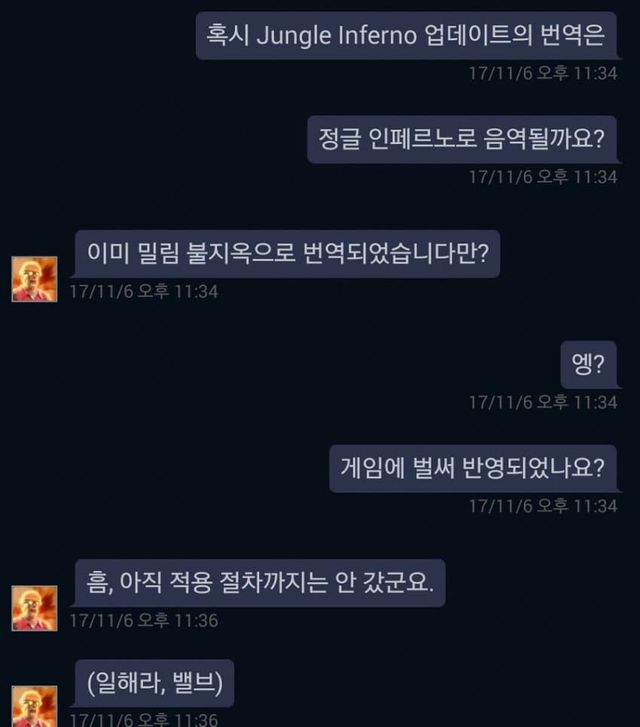This screenshot has width=640, height=727.
Task: Open profile picture beside '(일해라, 밸브)' message
Action: (x=34, y=705)
